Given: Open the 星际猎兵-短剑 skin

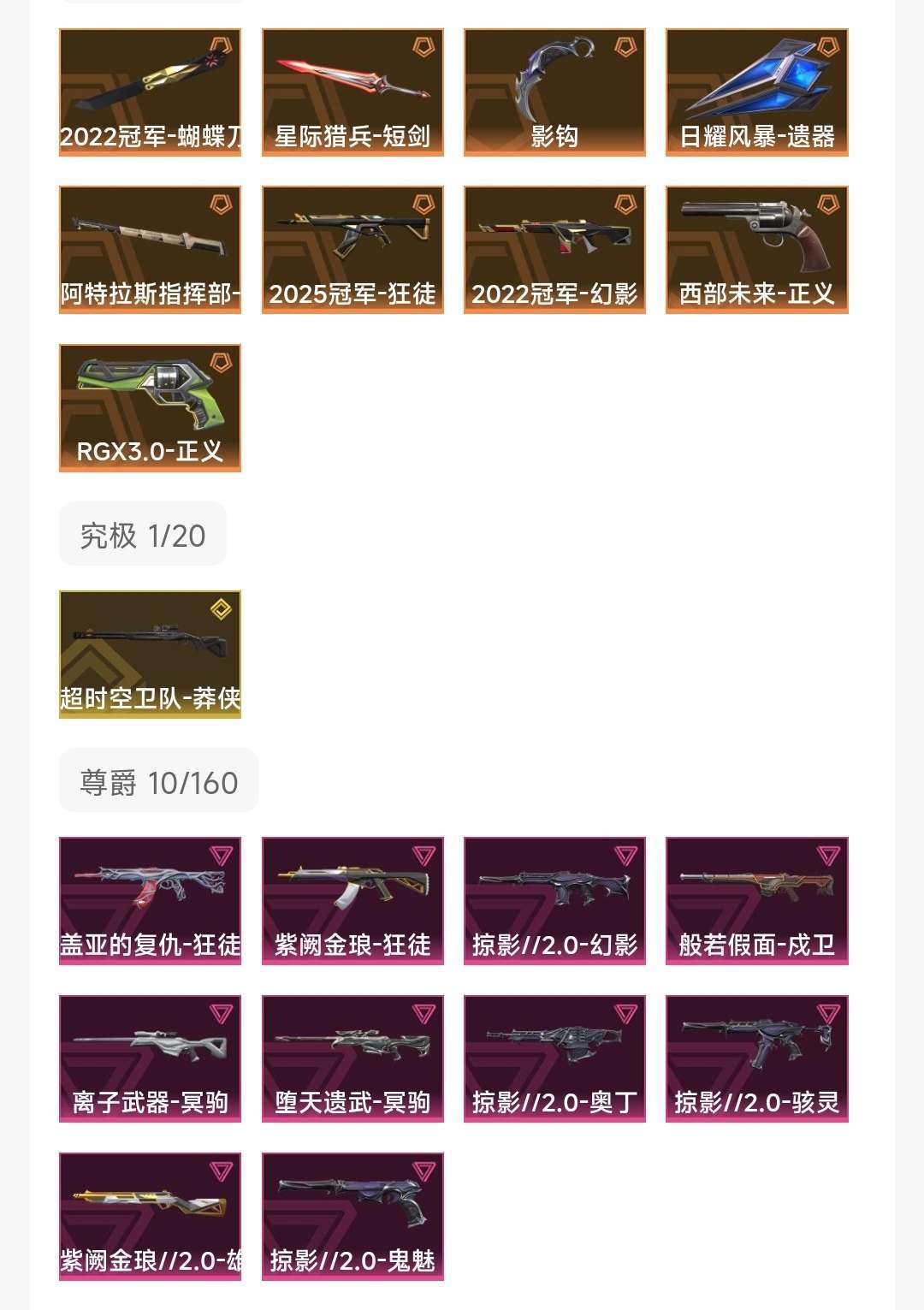Looking at the screenshot, I should point(352,92).
